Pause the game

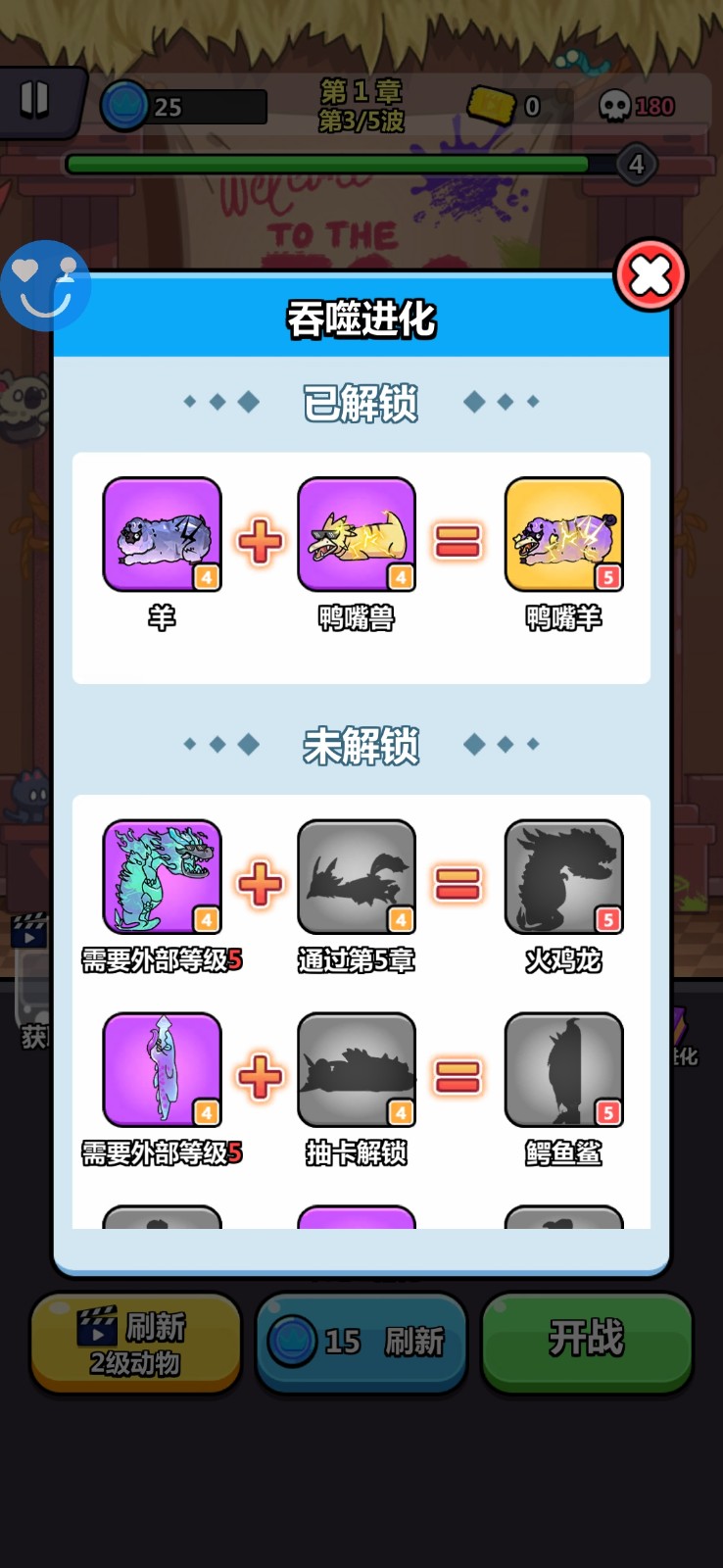[x=35, y=100]
